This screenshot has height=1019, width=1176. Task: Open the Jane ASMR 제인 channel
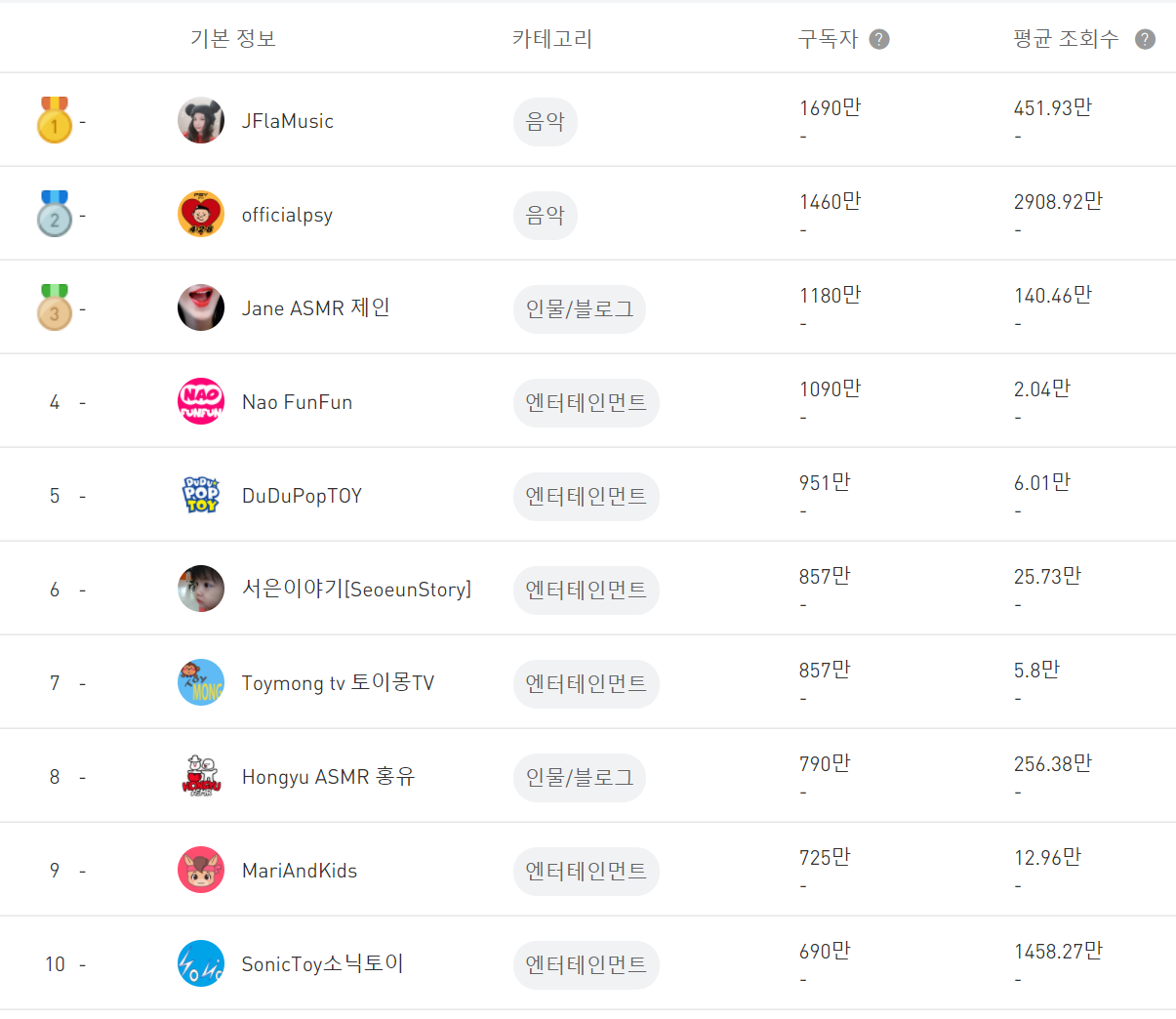pos(315,308)
